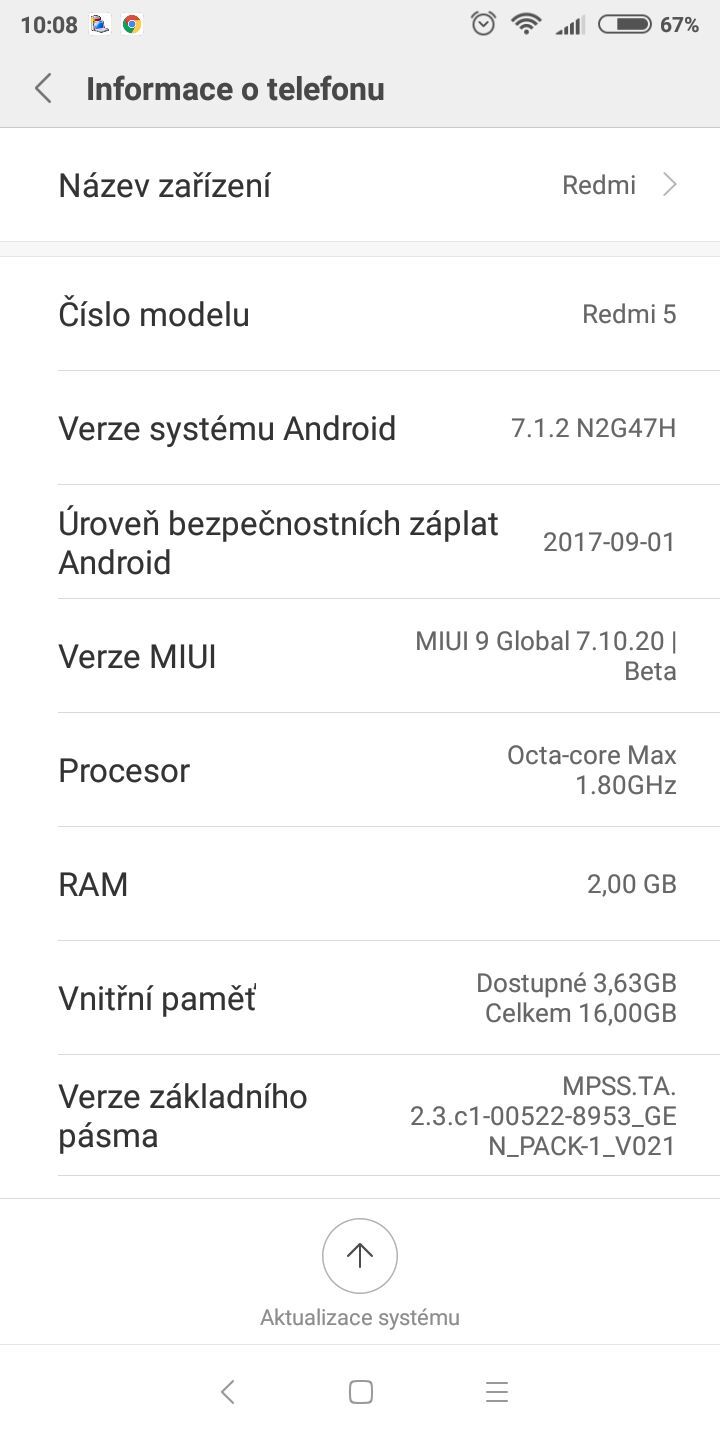Select the Wi-Fi signal icon

tap(526, 25)
